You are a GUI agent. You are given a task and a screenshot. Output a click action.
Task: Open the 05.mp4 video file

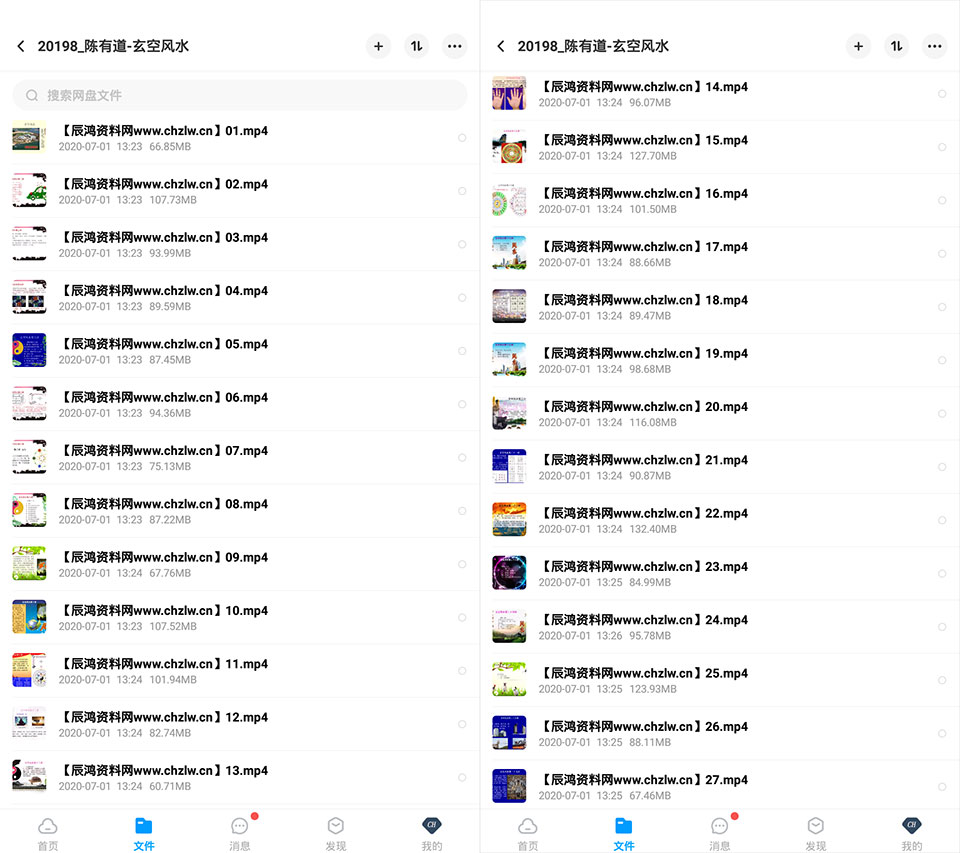coord(239,351)
